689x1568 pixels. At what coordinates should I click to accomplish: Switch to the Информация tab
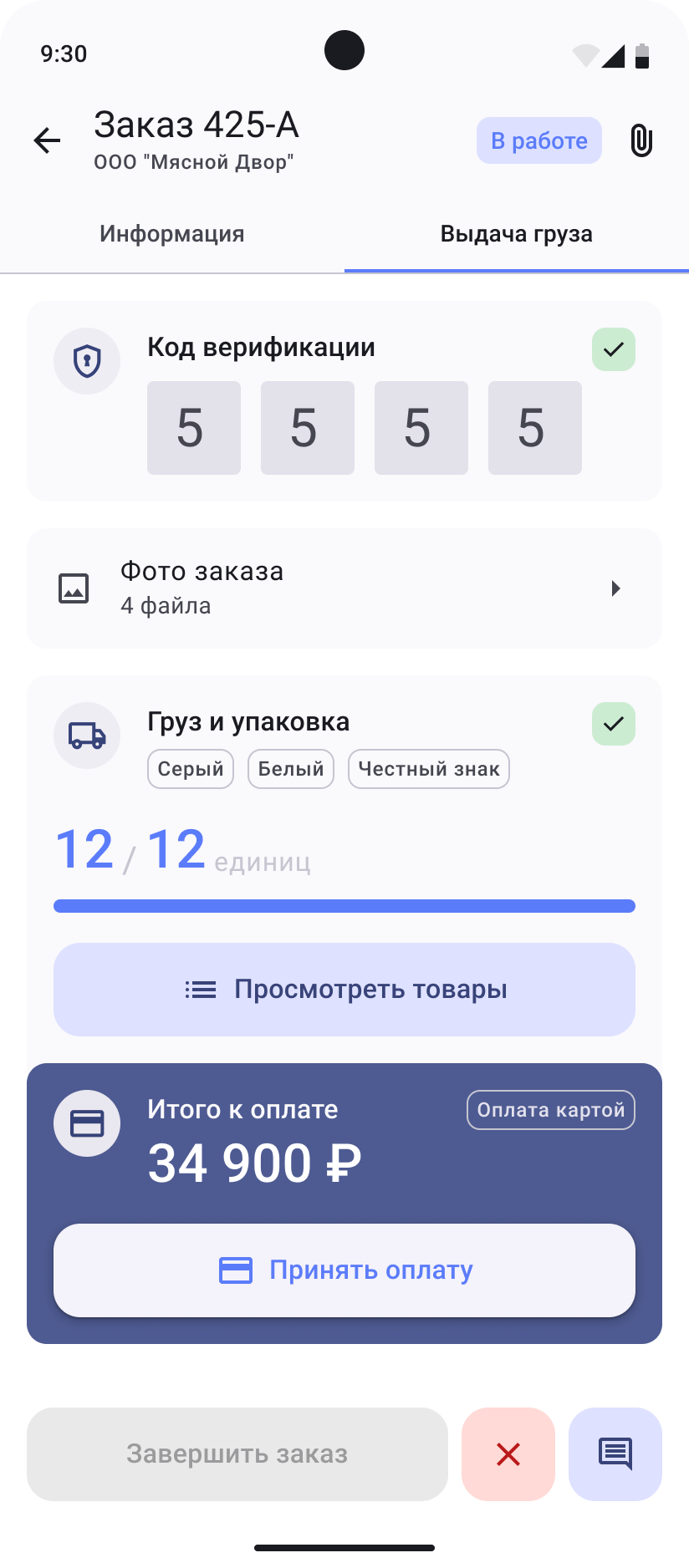click(171, 233)
